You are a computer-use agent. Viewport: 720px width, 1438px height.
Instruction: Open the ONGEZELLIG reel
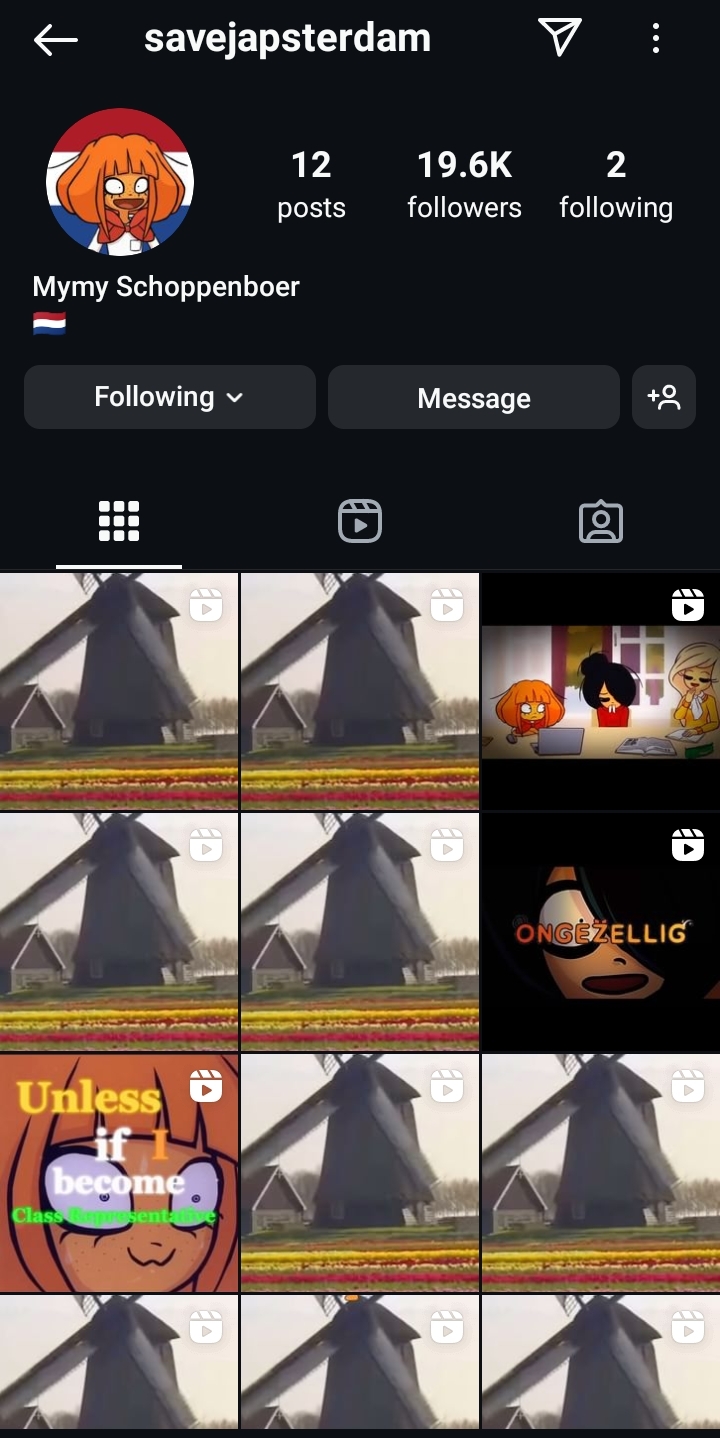(600, 932)
